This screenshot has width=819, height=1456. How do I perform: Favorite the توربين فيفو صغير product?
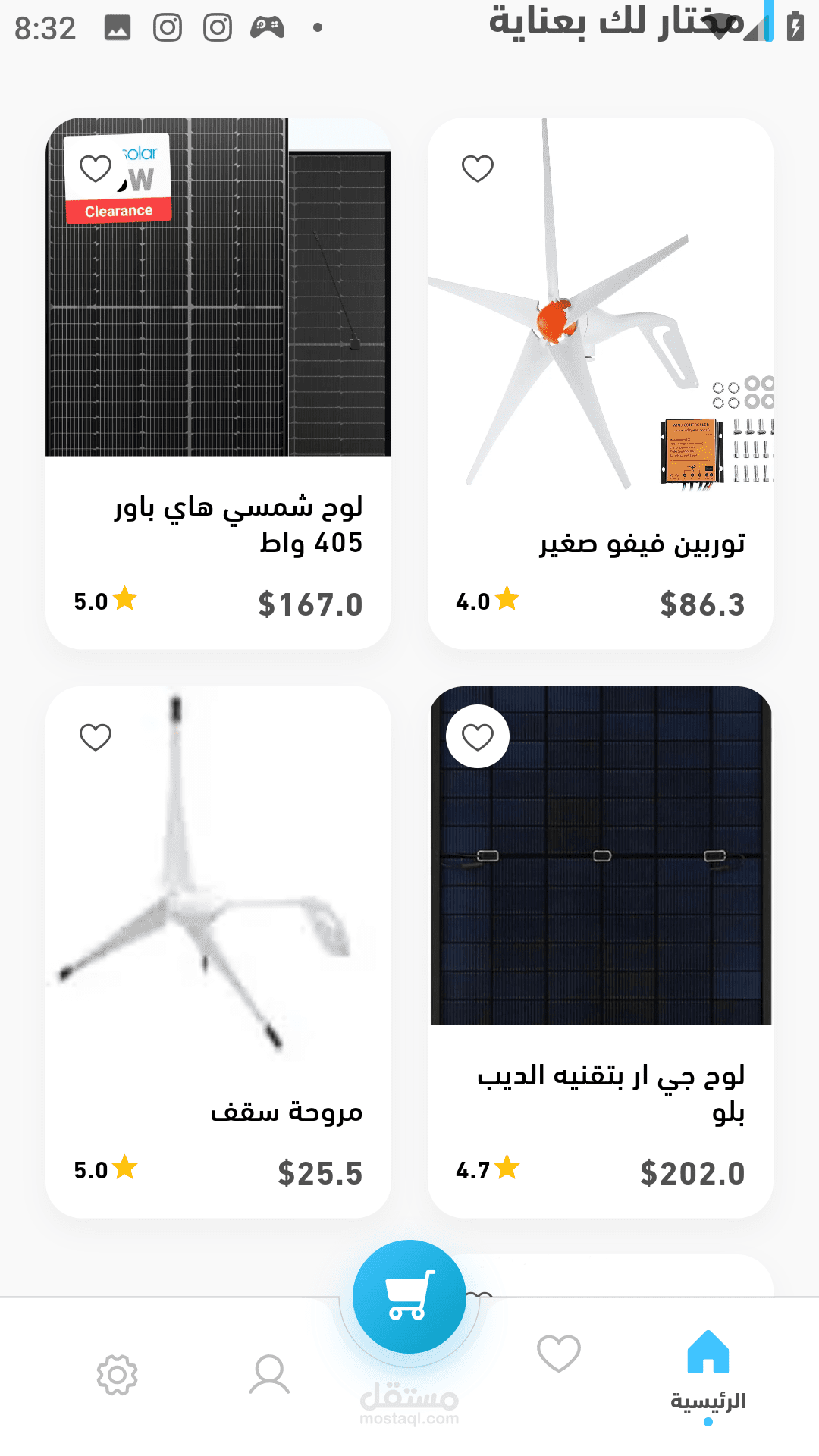[x=478, y=168]
